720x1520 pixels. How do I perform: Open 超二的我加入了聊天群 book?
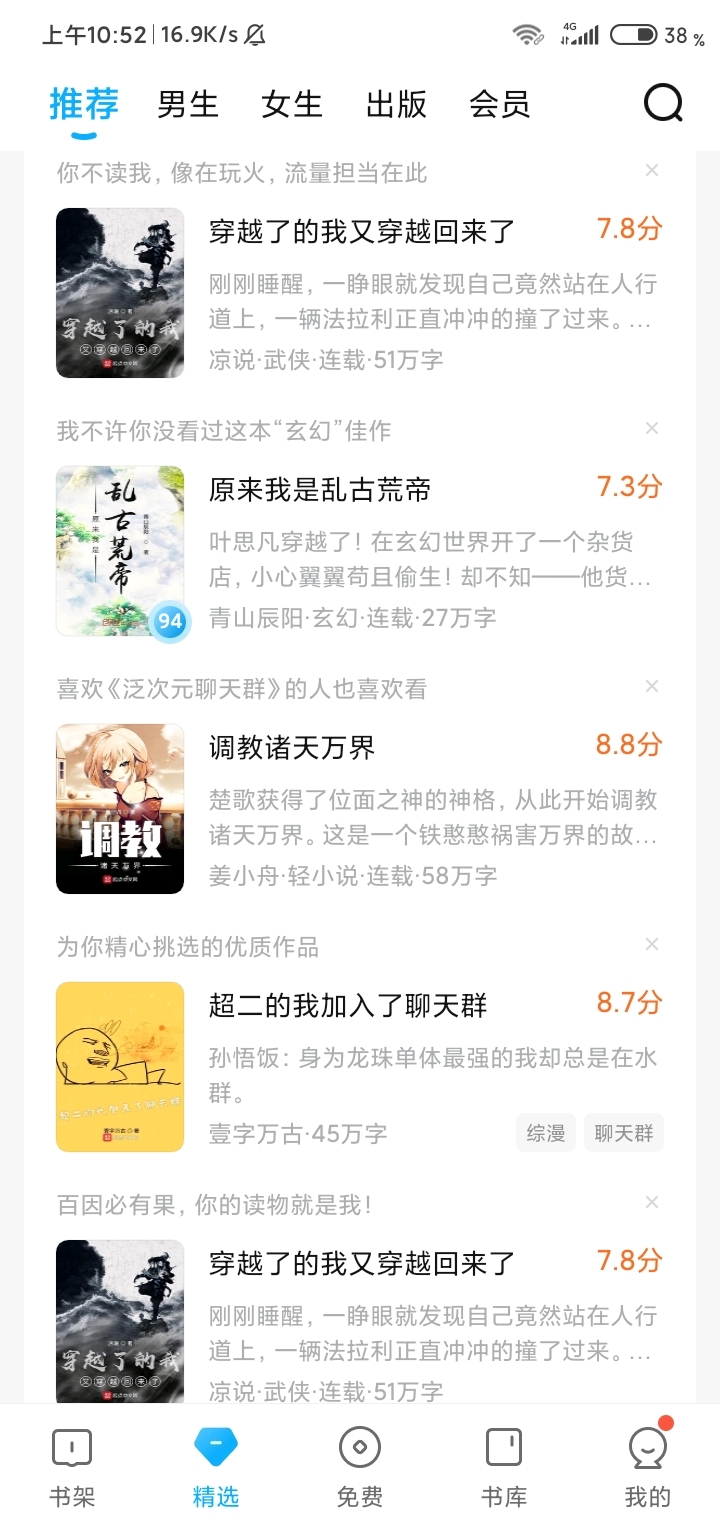[348, 1005]
